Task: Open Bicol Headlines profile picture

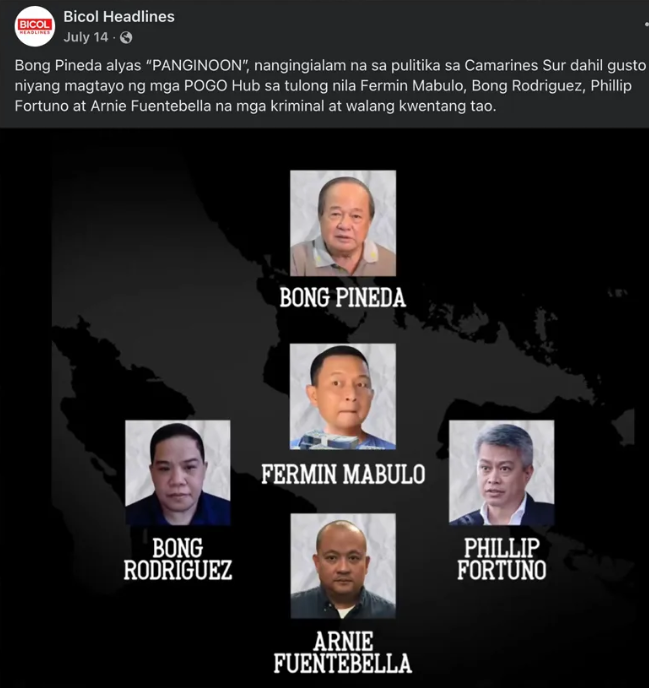Action: click(x=35, y=26)
